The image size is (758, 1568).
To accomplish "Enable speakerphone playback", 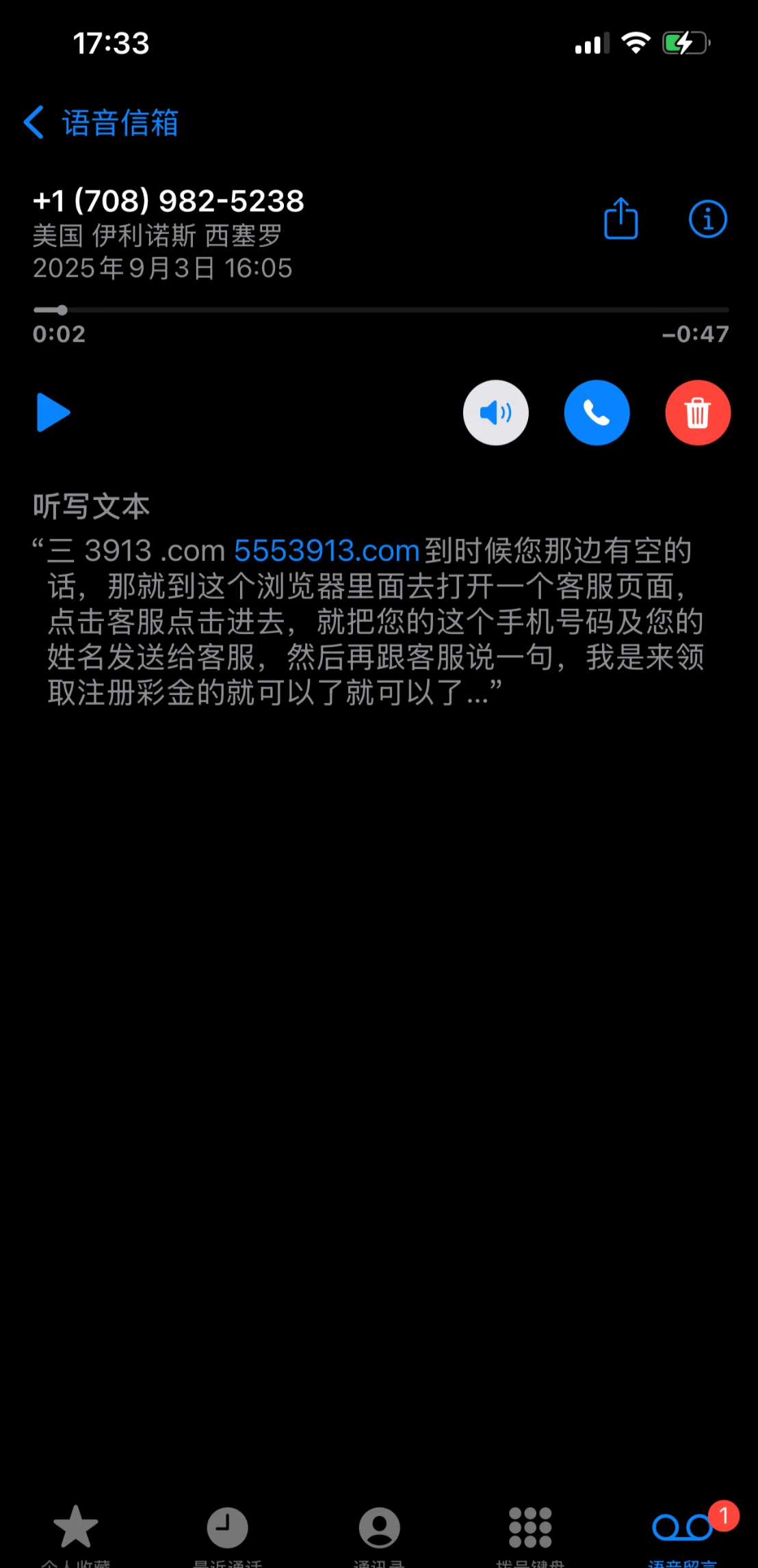I will tap(495, 412).
